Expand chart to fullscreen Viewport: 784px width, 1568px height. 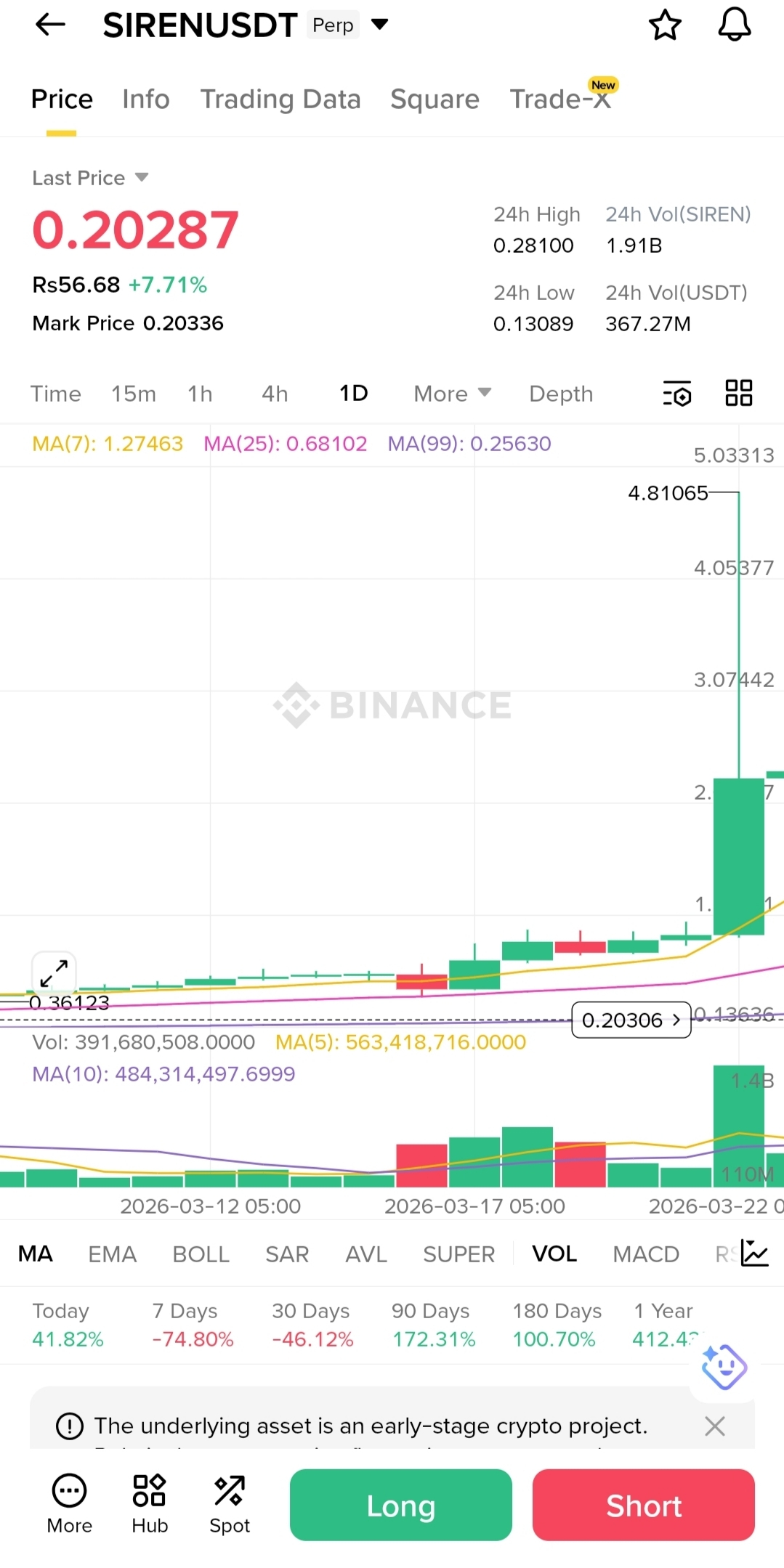tap(54, 972)
